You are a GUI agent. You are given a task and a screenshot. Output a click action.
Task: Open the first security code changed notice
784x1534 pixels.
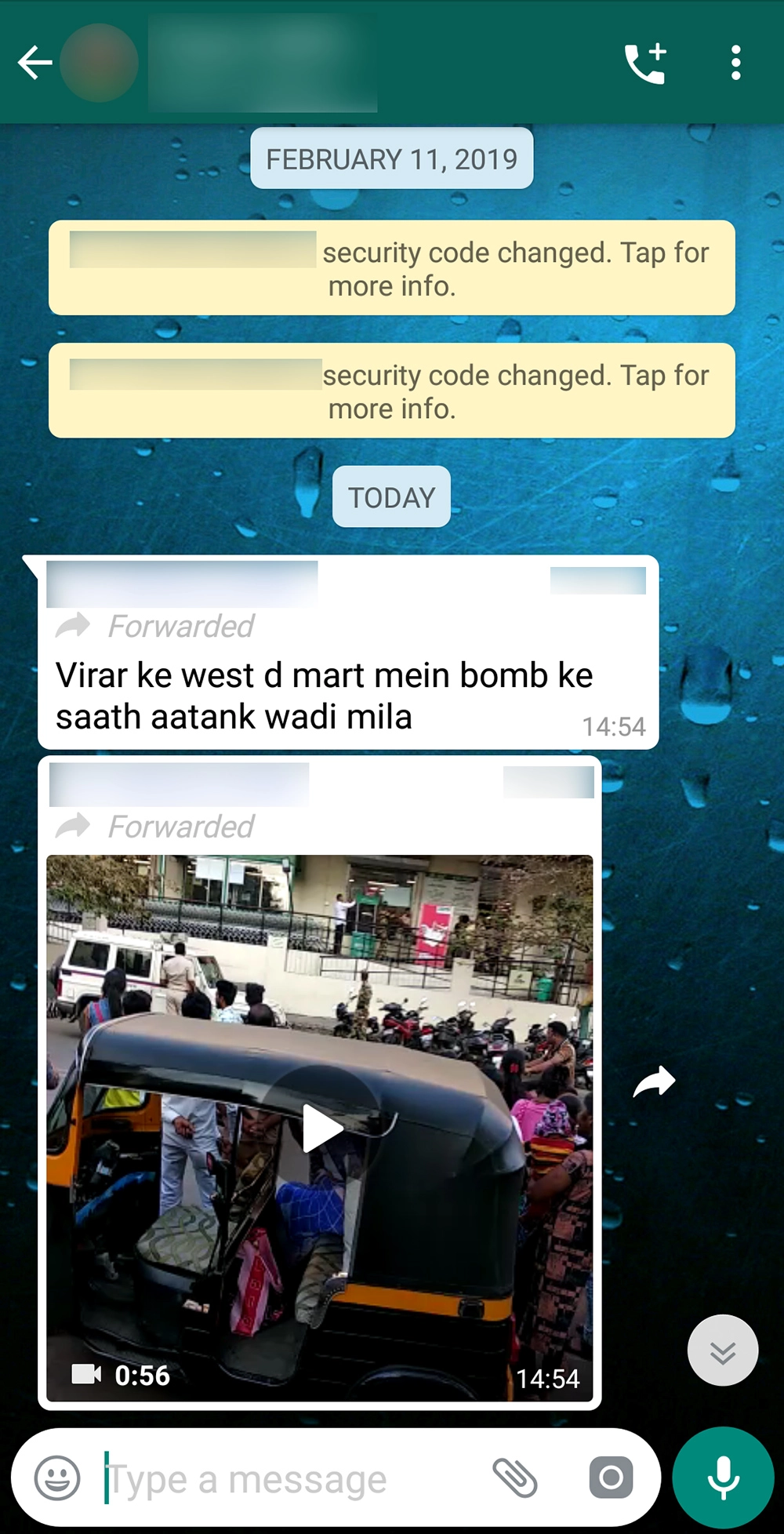[392, 268]
